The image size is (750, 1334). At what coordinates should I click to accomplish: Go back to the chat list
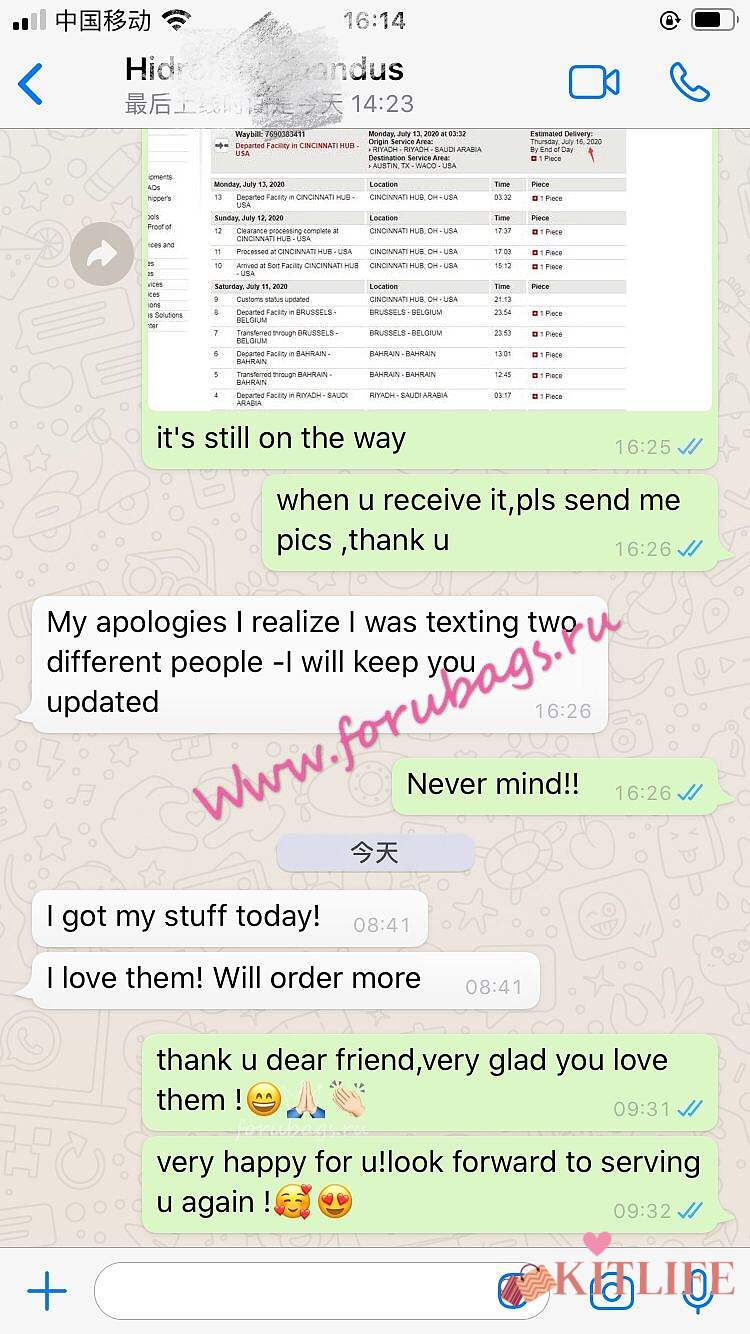pos(31,84)
